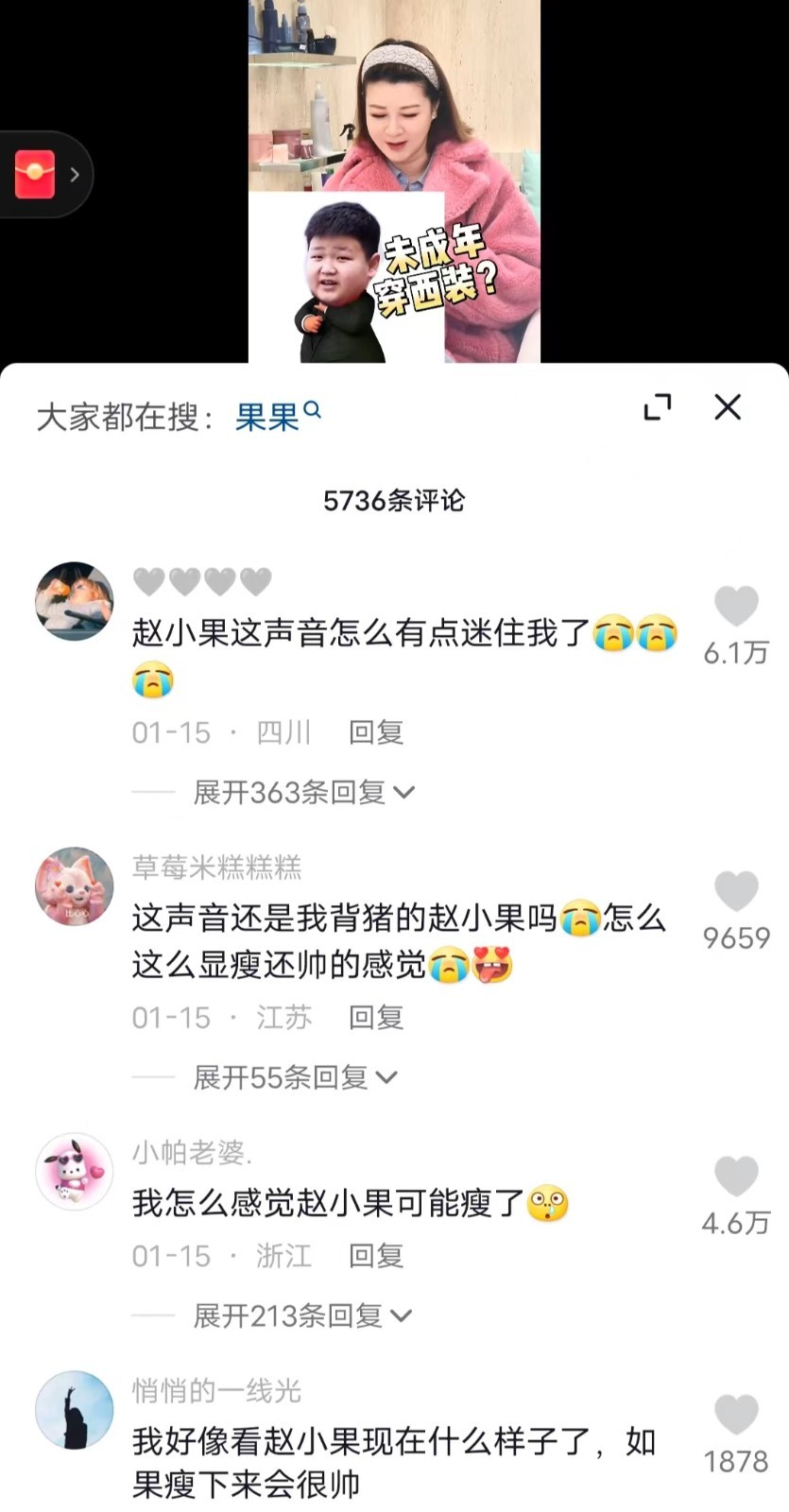This screenshot has width=789, height=1512.
Task: Reply to the 四川 comment
Action: (375, 732)
